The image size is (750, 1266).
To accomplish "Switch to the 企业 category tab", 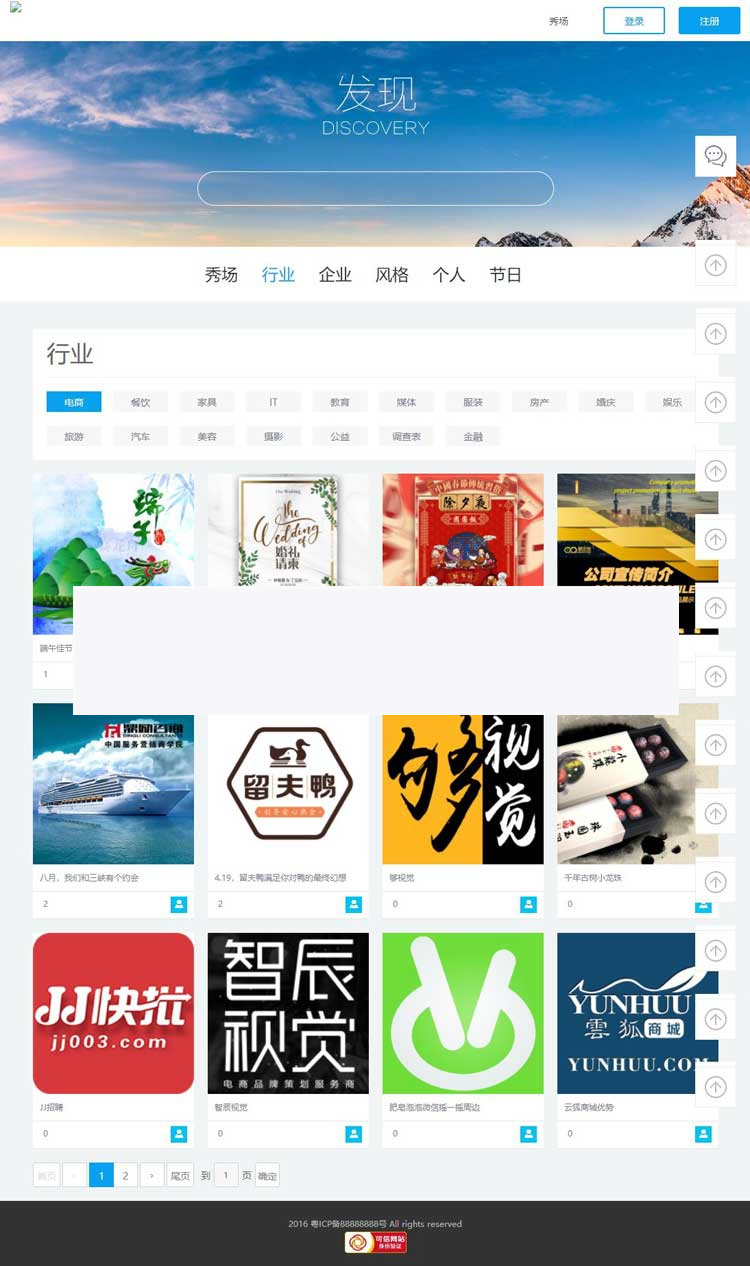I will coord(335,274).
